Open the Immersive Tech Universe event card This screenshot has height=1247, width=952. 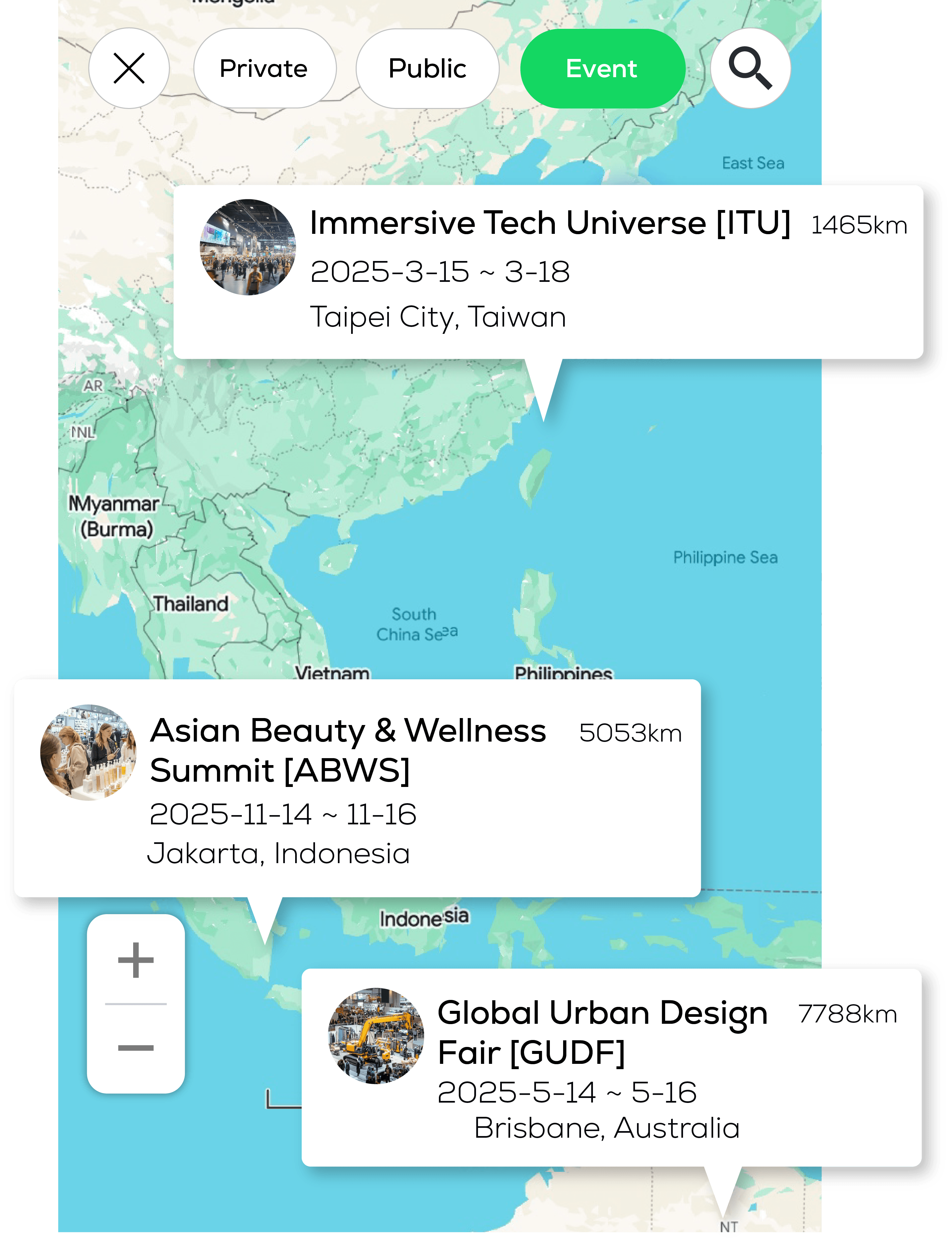(x=548, y=272)
